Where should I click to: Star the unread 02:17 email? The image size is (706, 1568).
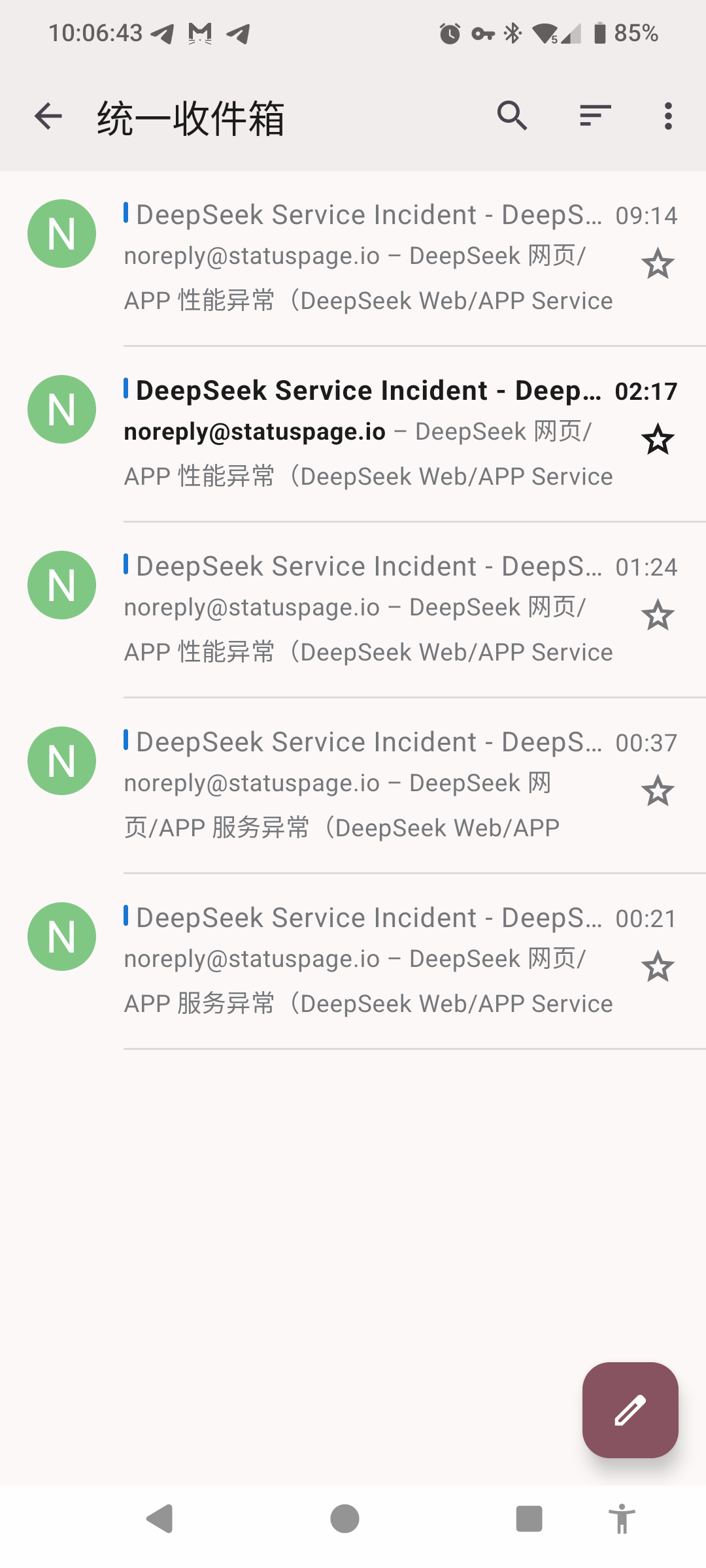[658, 439]
